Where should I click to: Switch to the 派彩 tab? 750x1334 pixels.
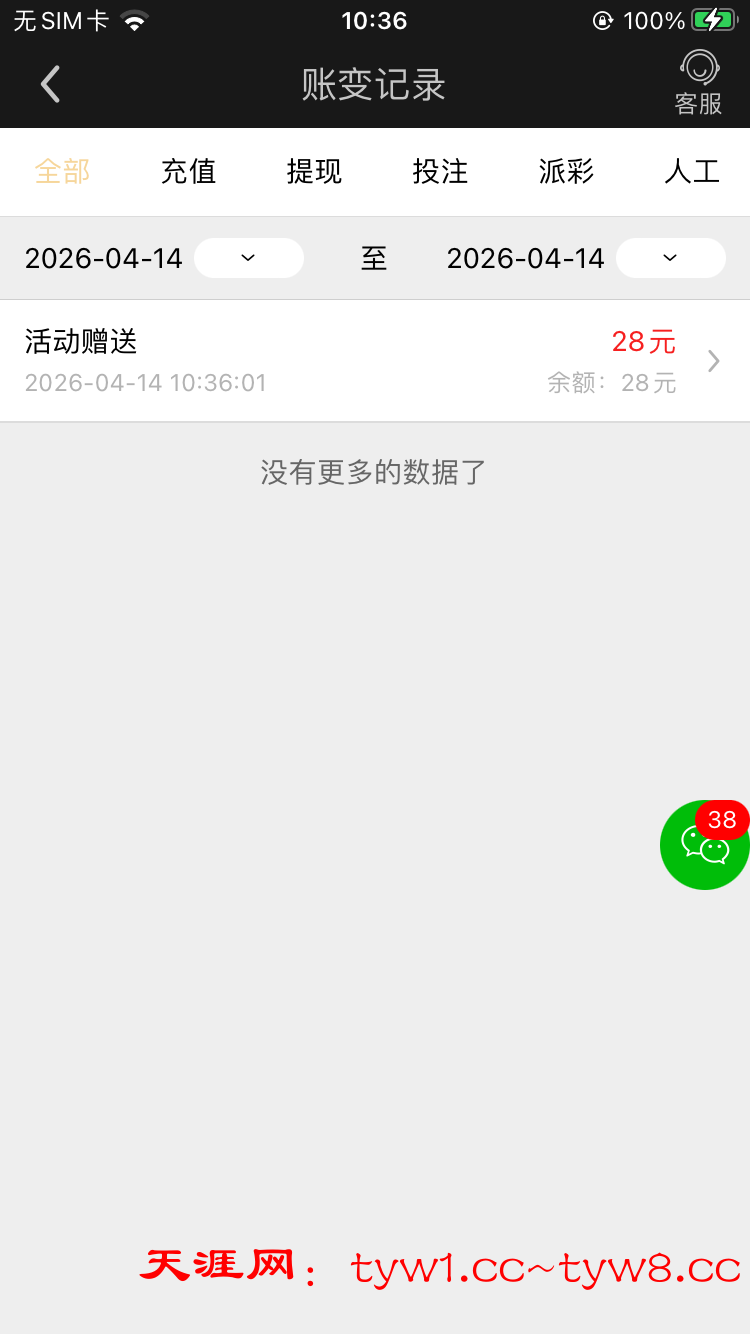tap(566, 171)
